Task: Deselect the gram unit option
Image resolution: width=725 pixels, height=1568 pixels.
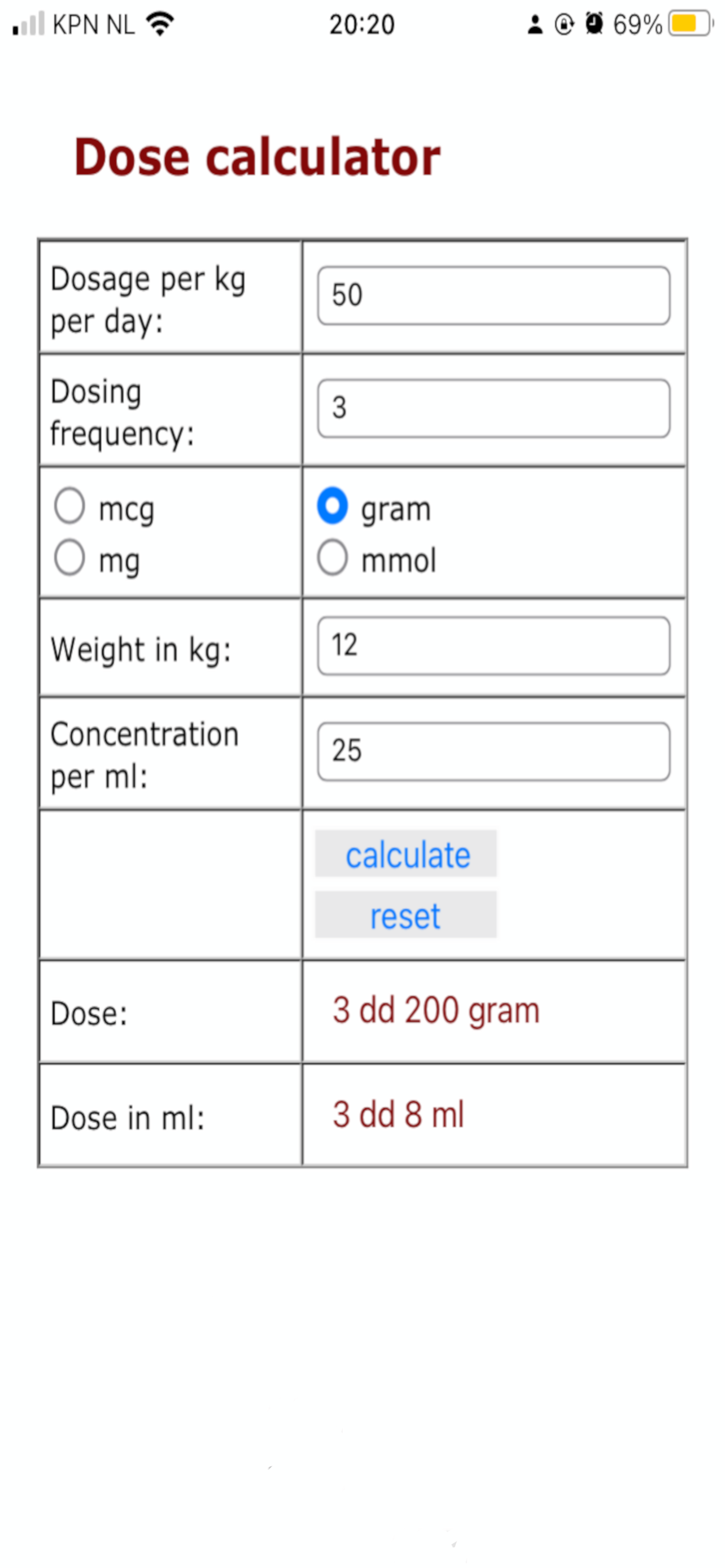Action: click(333, 506)
